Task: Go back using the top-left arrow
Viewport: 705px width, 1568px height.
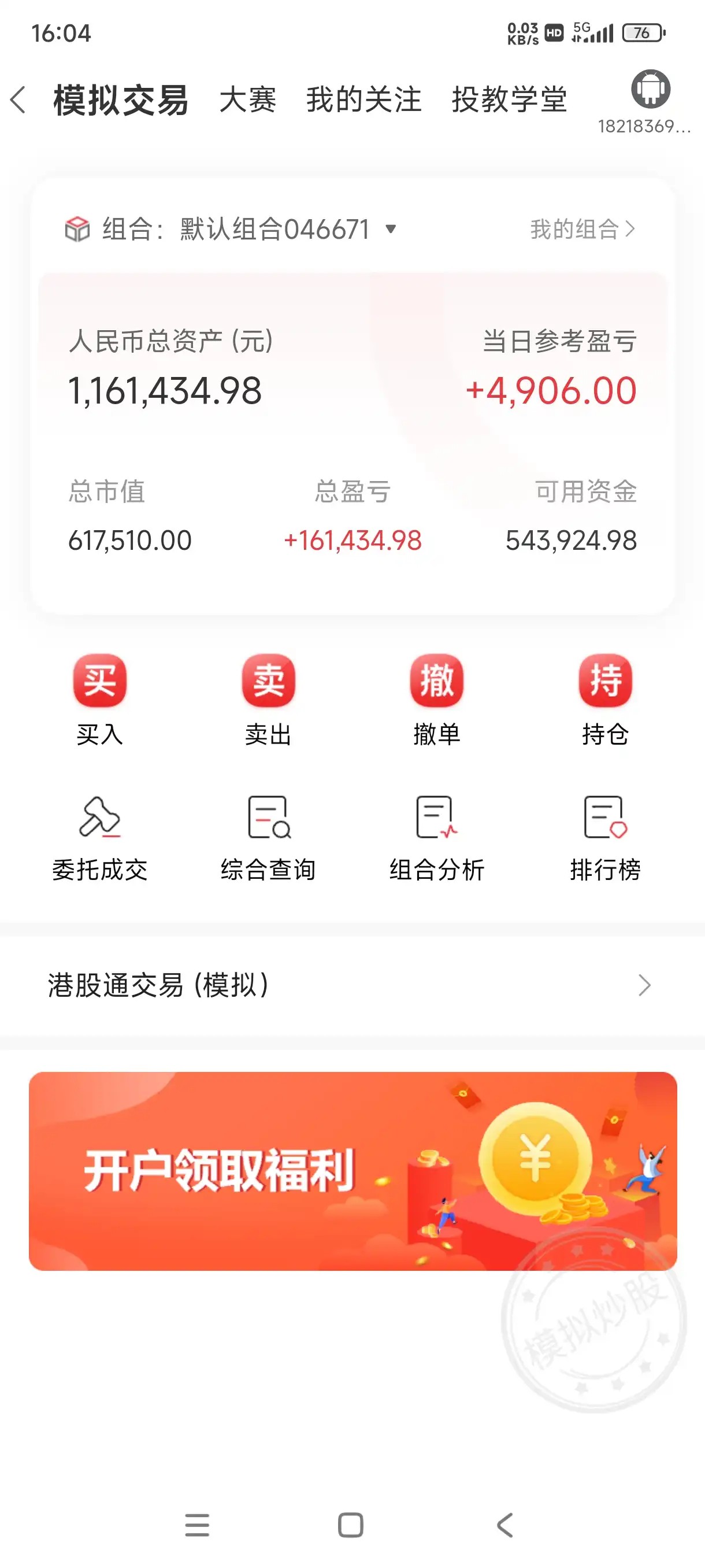Action: (x=19, y=100)
